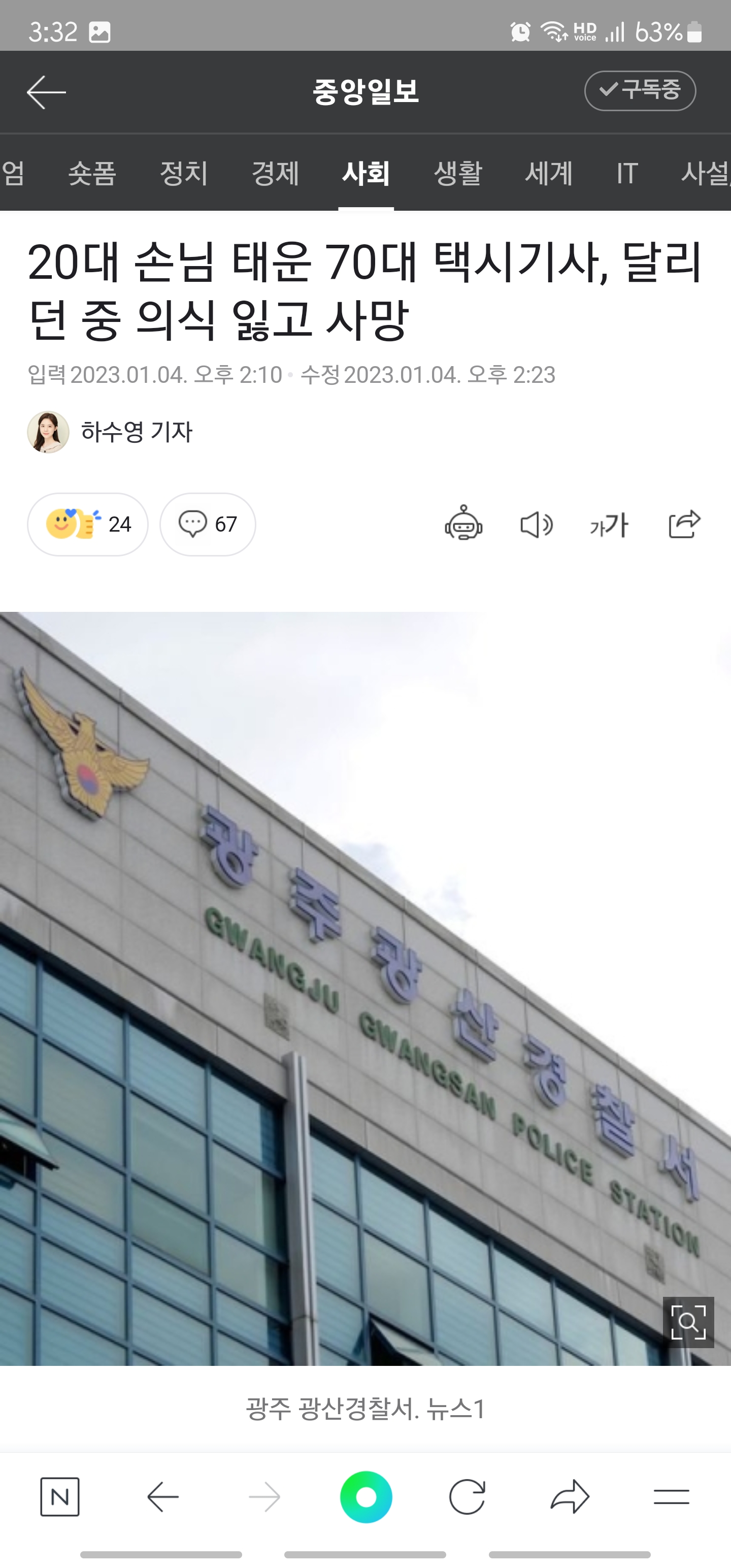Listen to the article with speaker icon

[536, 525]
